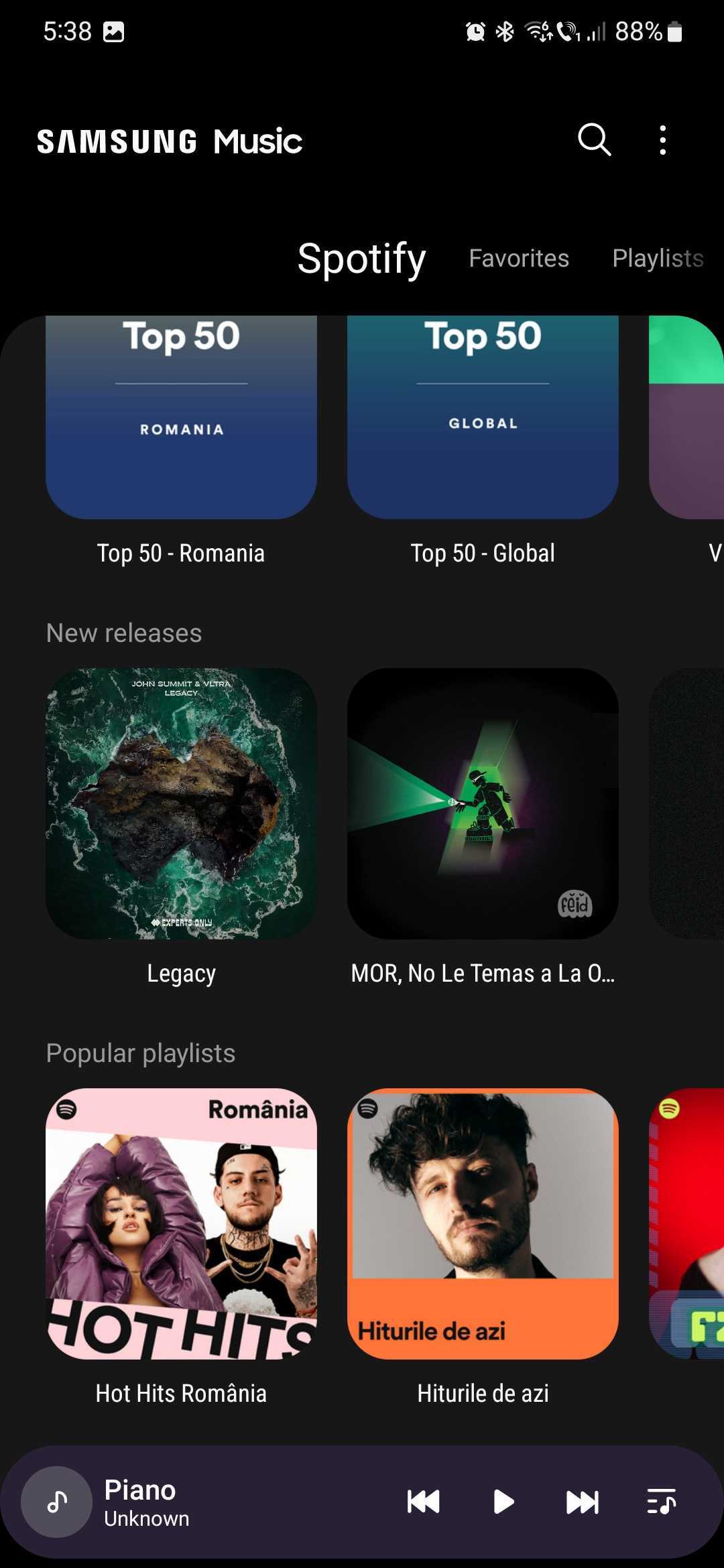Switch to the Favorites tab
This screenshot has height=1568, width=724.
tap(518, 259)
